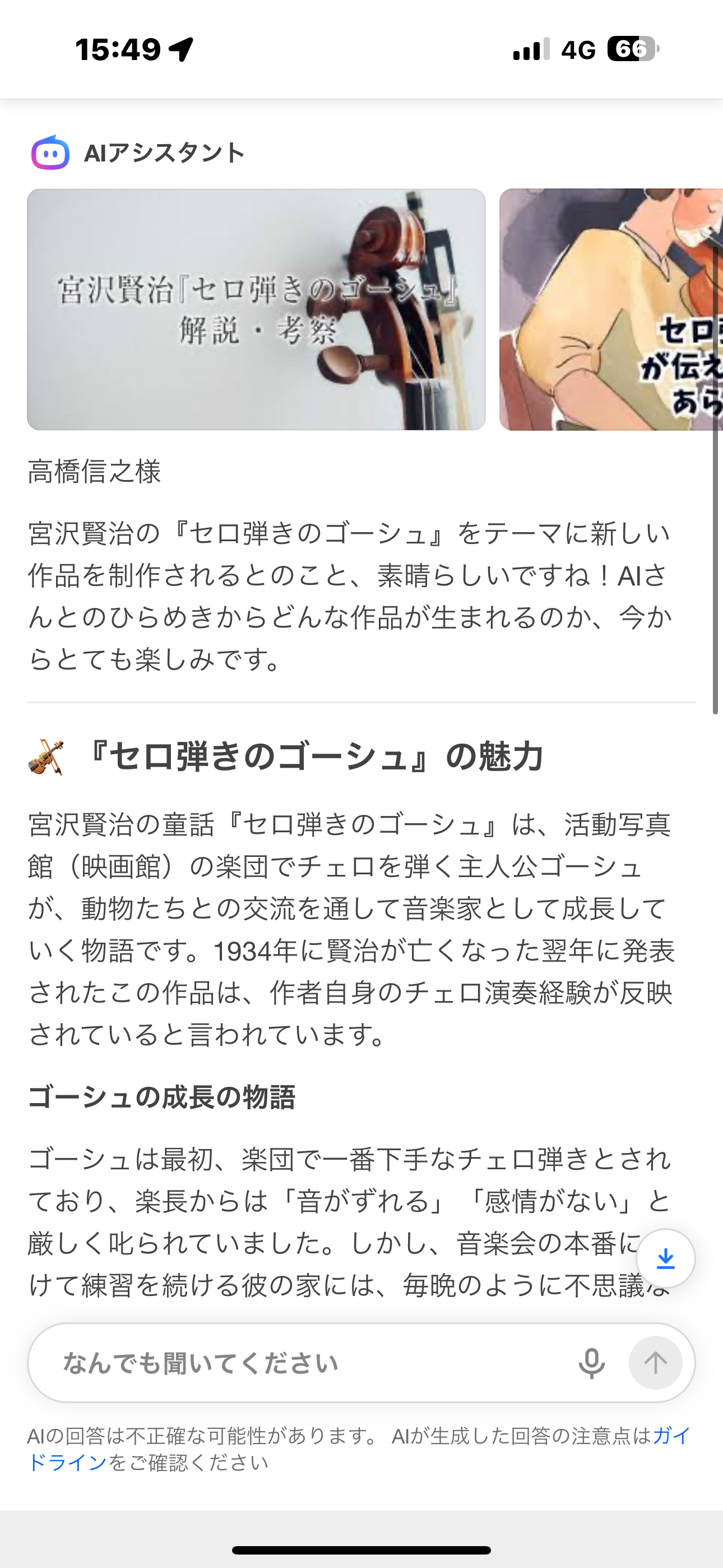The width and height of the screenshot is (723, 1568).
Task: Start voice input with the microphone
Action: click(x=591, y=1363)
